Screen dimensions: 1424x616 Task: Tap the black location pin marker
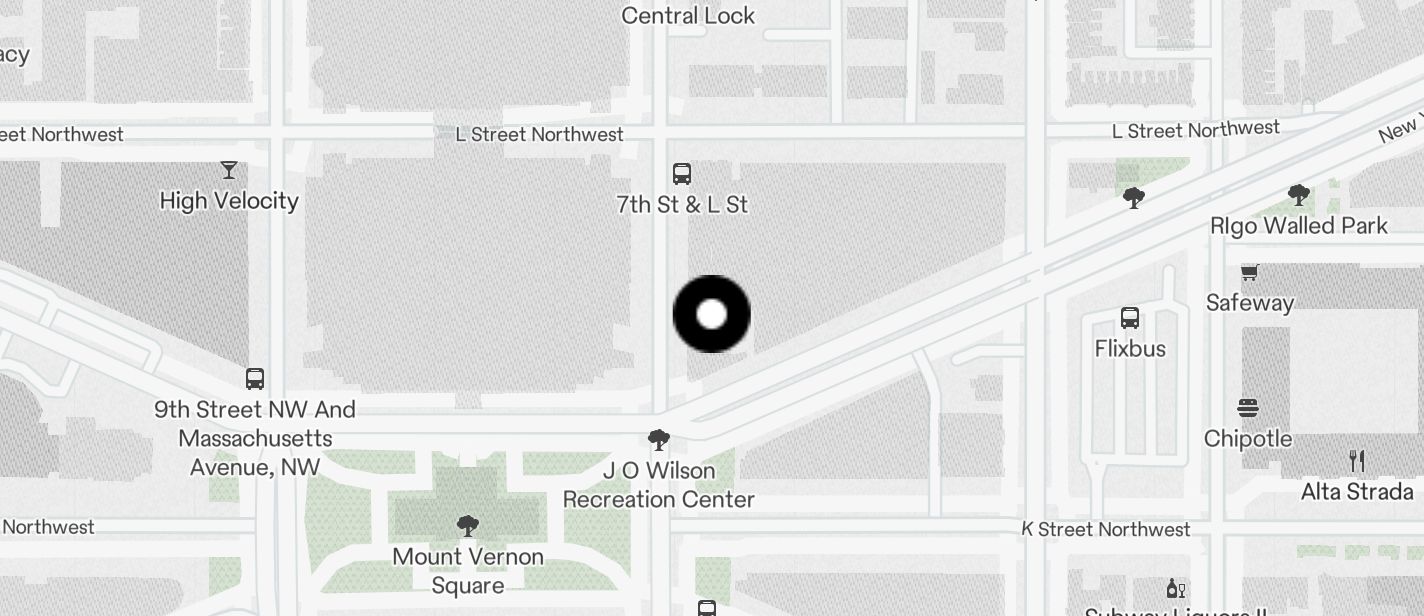click(x=711, y=314)
